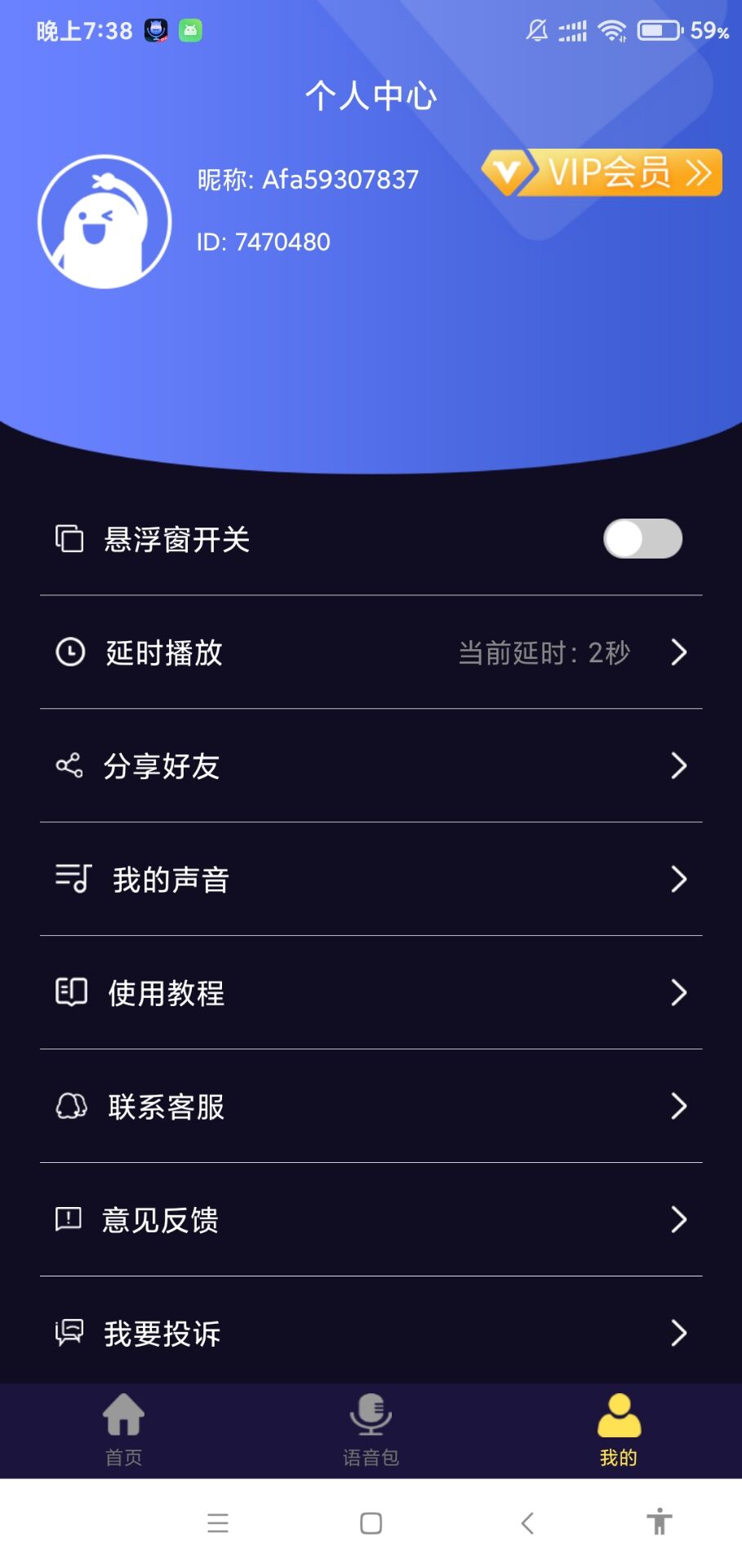Go back using system back button
Viewport: 742px width, 1568px height.
coord(527,1523)
